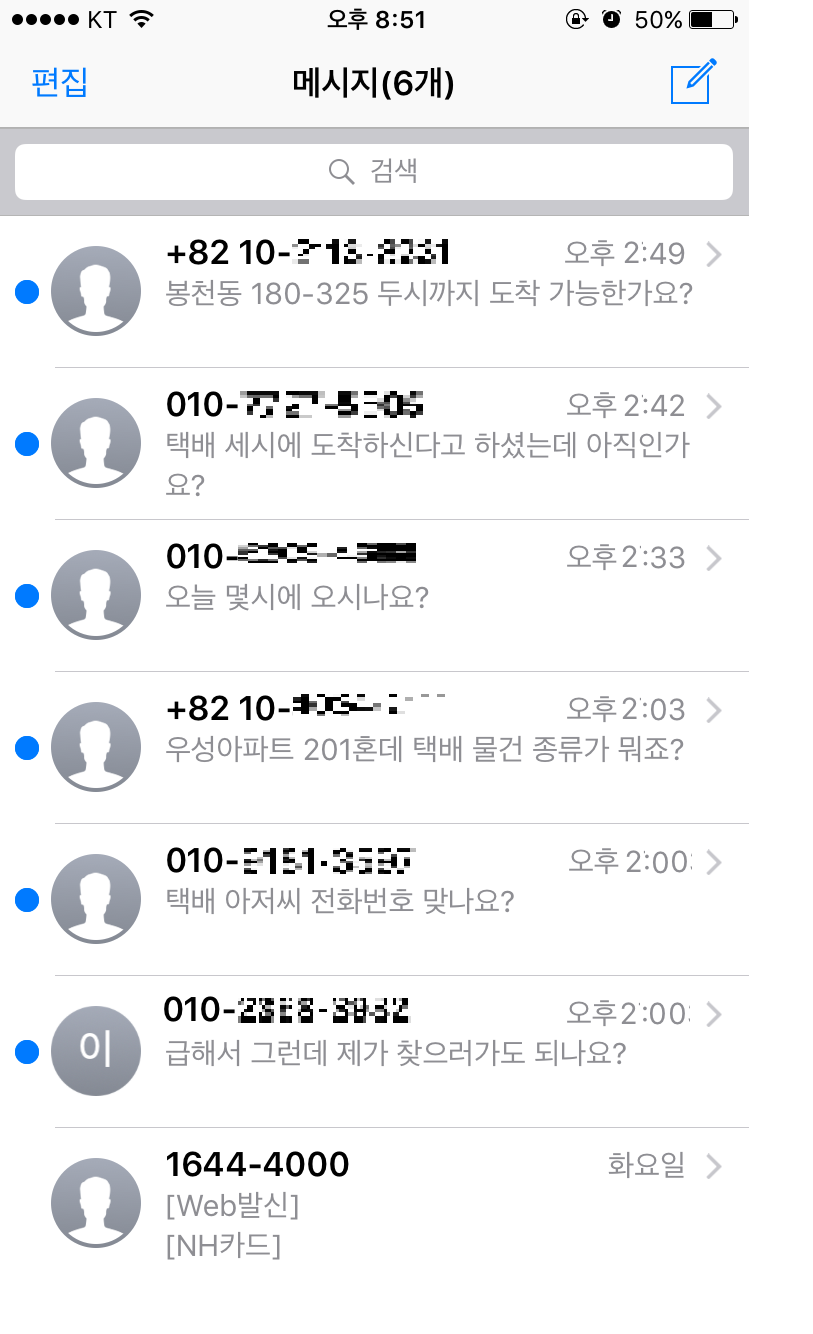This screenshot has height=1334, width=813.
Task: Tap the 편집 edit button
Action: [x=58, y=84]
